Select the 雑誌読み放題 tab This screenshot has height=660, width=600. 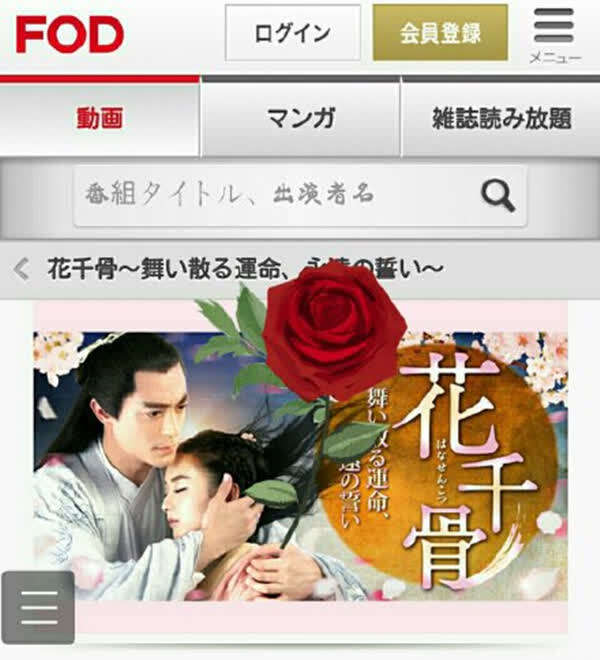coord(501,118)
